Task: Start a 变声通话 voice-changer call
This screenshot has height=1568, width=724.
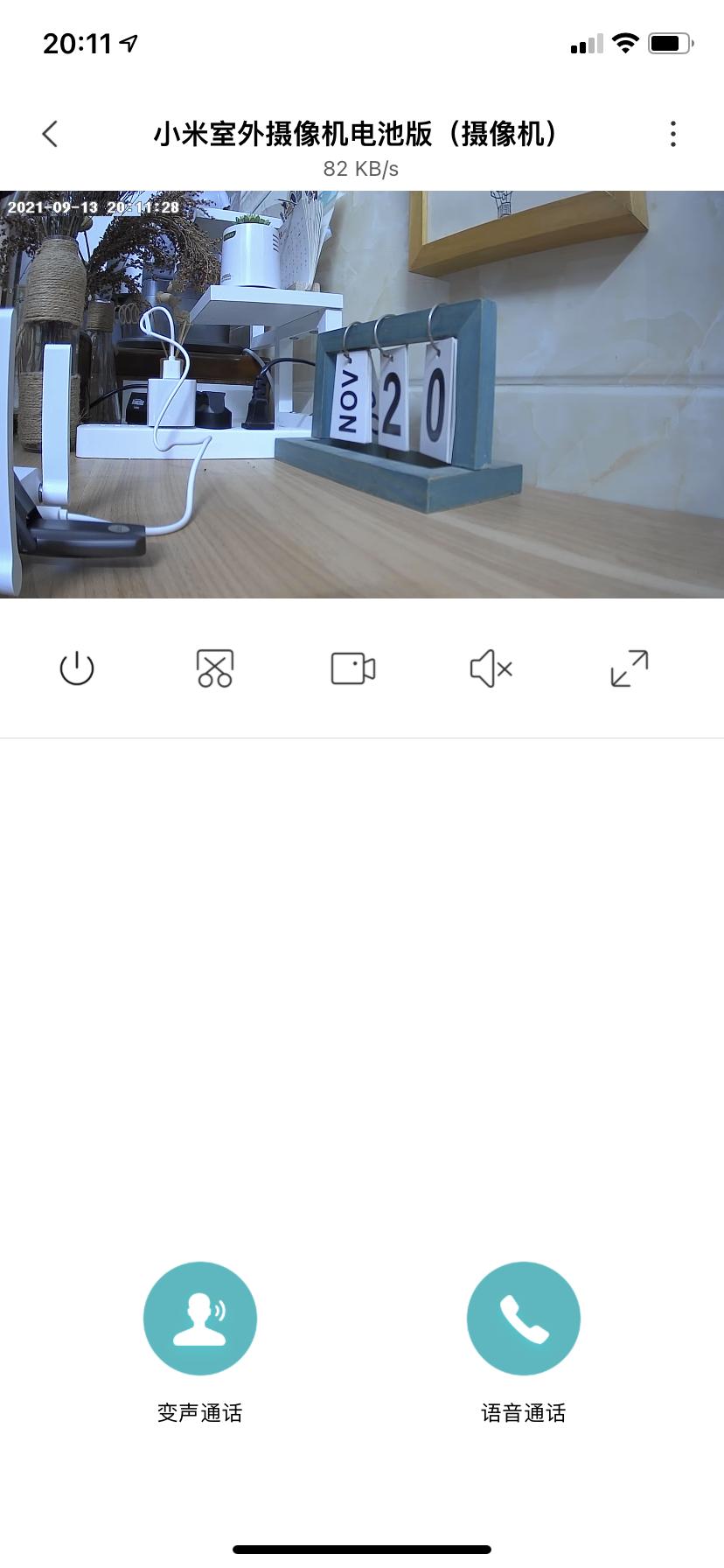Action: (200, 1319)
